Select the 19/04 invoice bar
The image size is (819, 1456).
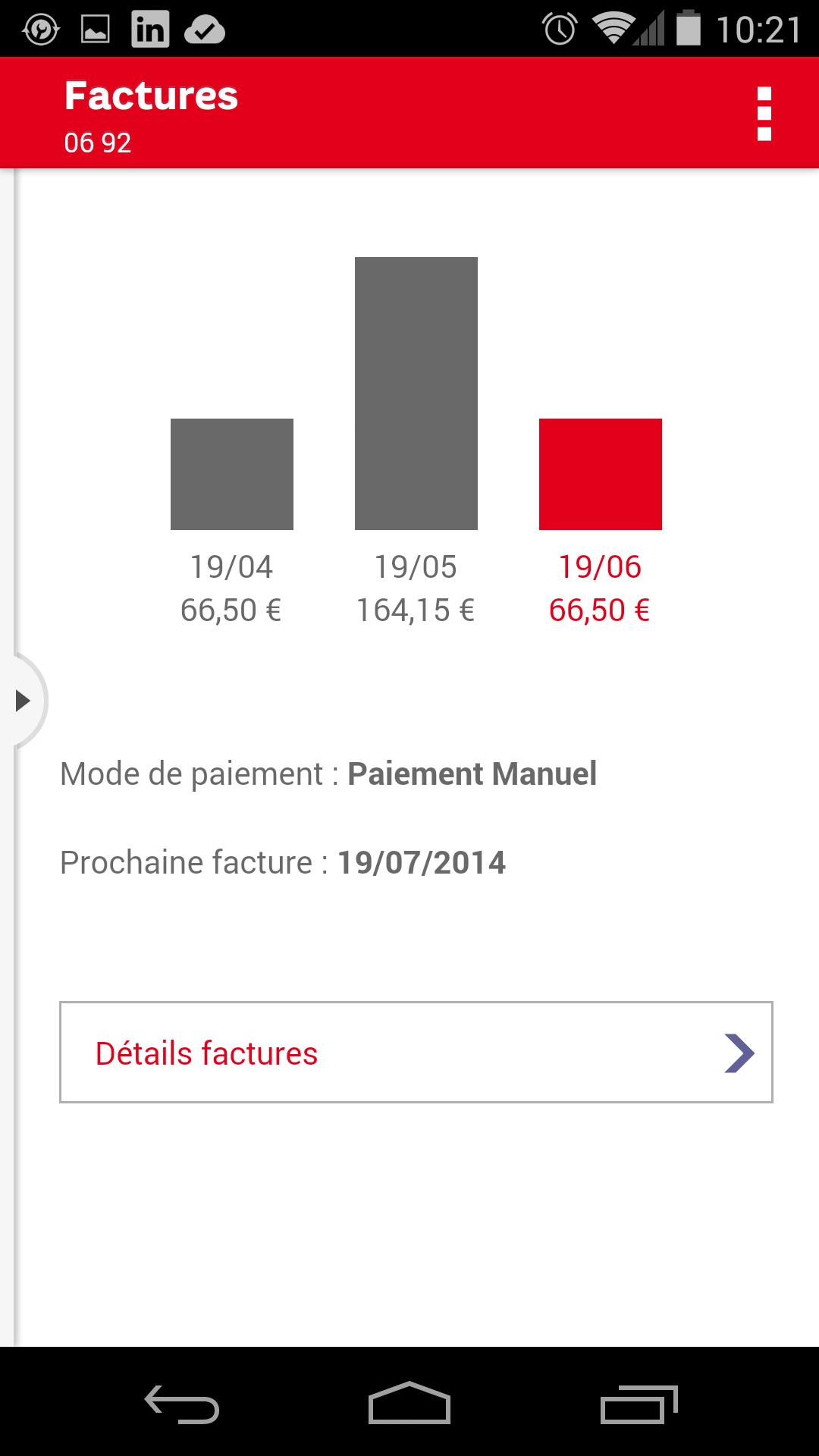(232, 472)
